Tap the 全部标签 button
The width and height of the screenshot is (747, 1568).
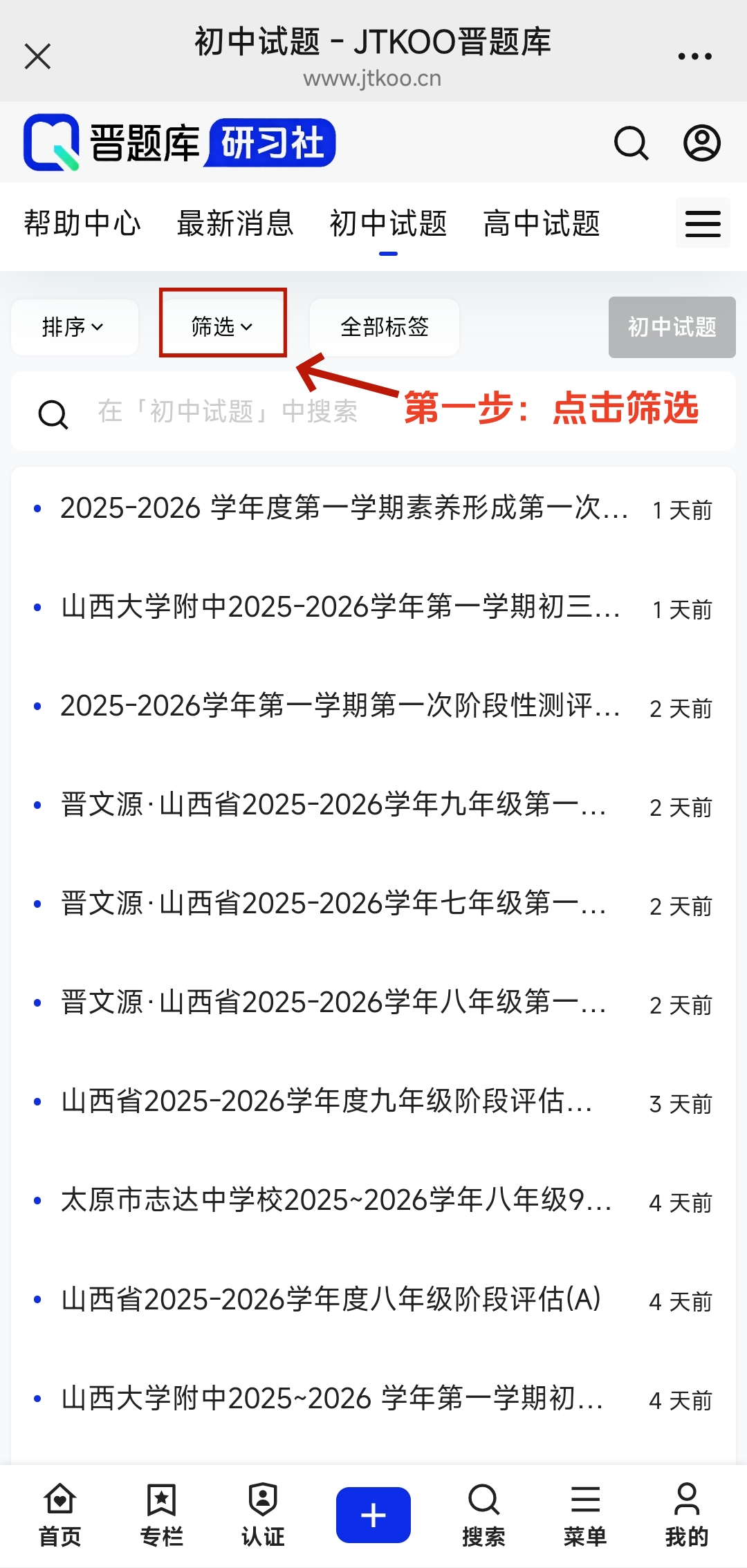tap(384, 327)
